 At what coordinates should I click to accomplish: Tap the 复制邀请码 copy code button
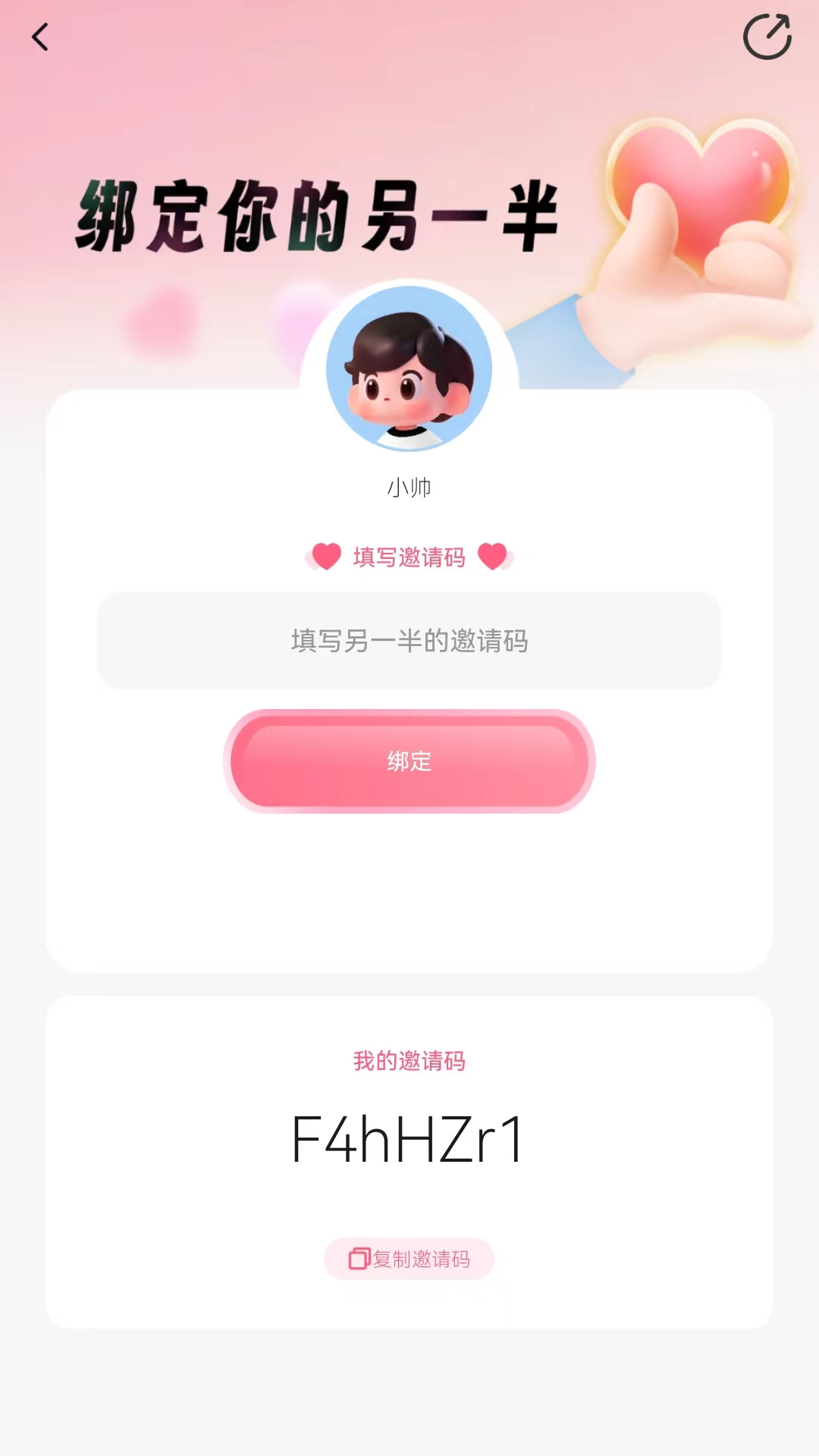pos(409,1257)
